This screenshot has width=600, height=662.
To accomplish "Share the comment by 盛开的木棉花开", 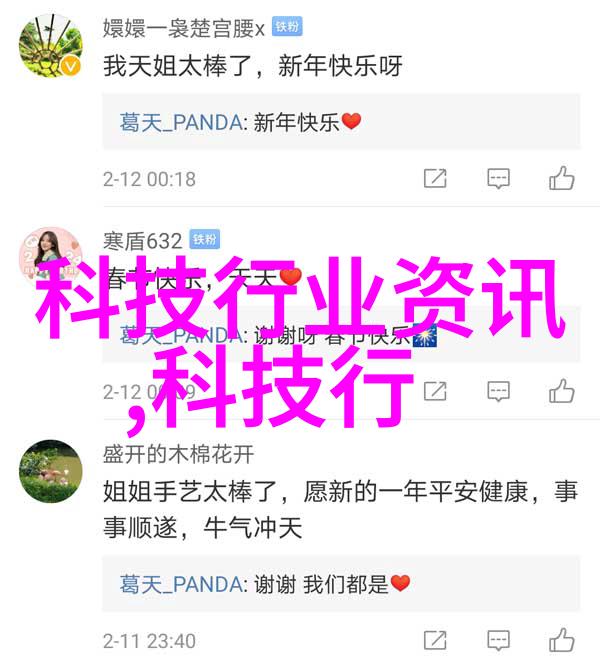I will click(x=435, y=640).
